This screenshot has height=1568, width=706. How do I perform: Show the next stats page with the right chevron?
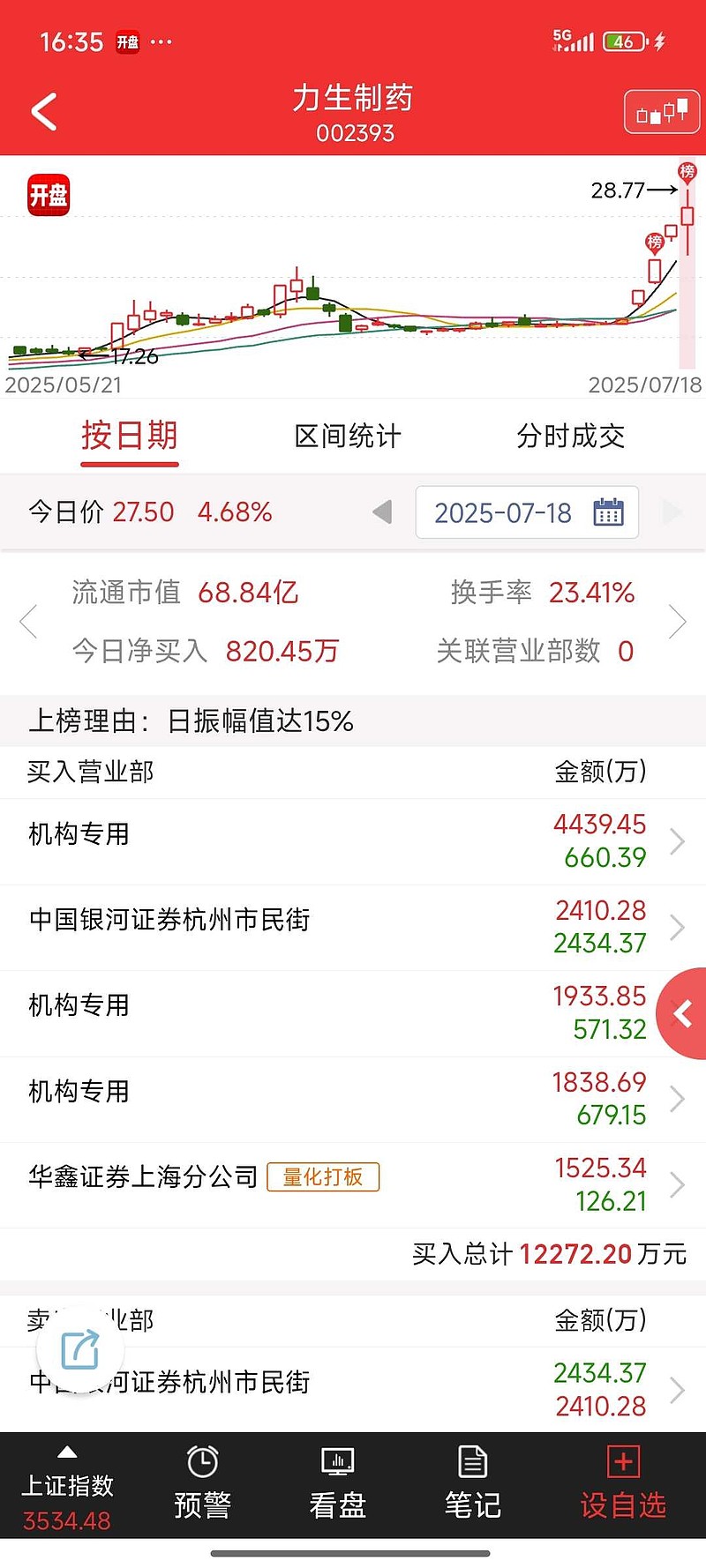[x=677, y=622]
